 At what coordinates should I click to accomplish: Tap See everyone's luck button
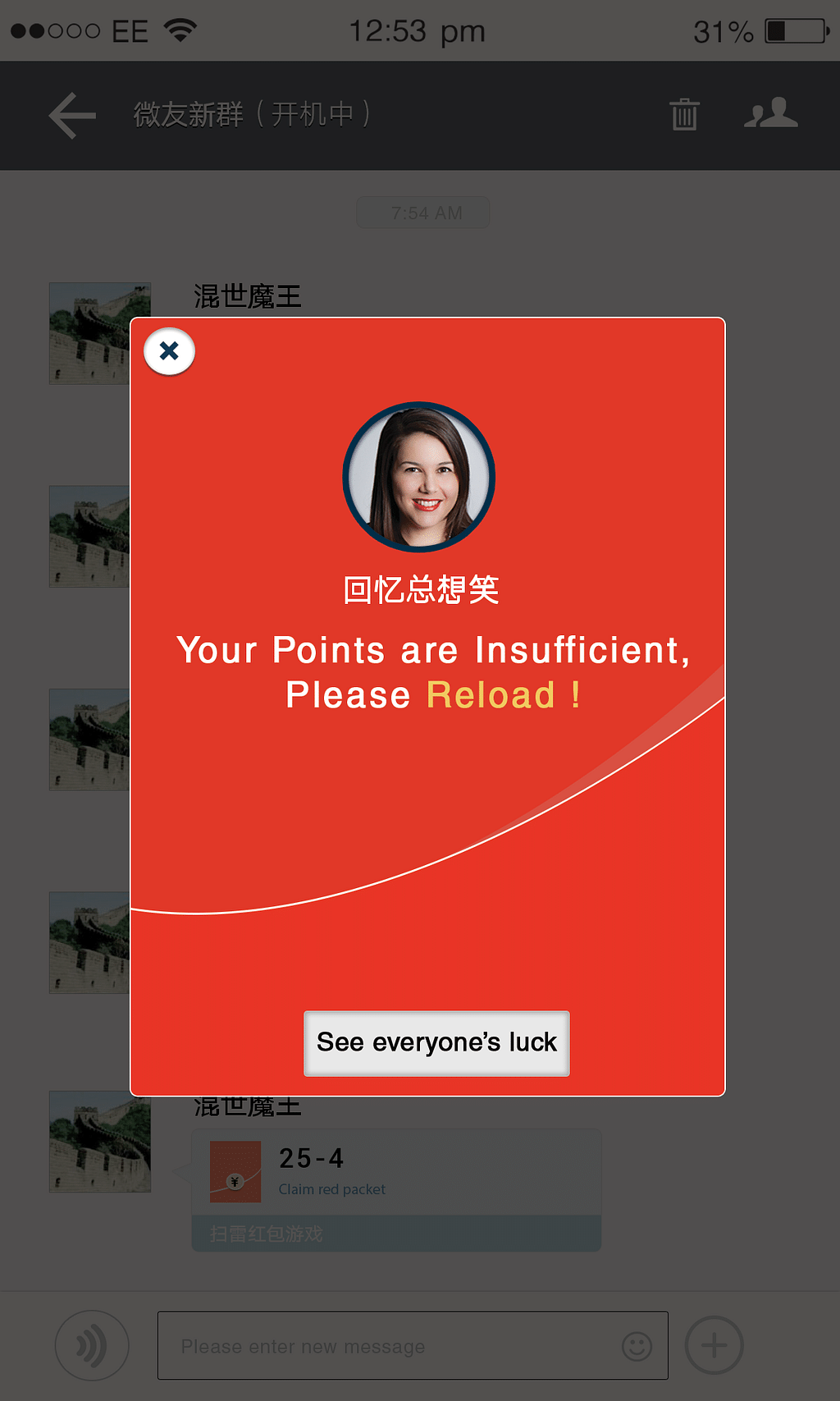pyautogui.click(x=436, y=1042)
